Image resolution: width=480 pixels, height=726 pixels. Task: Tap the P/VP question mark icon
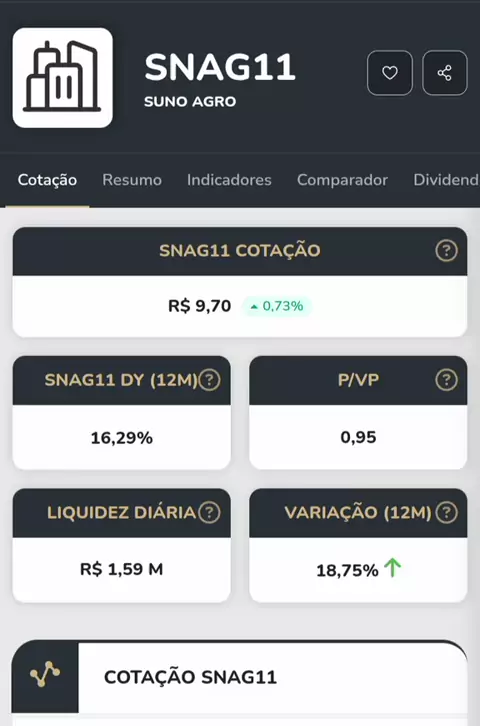[446, 380]
